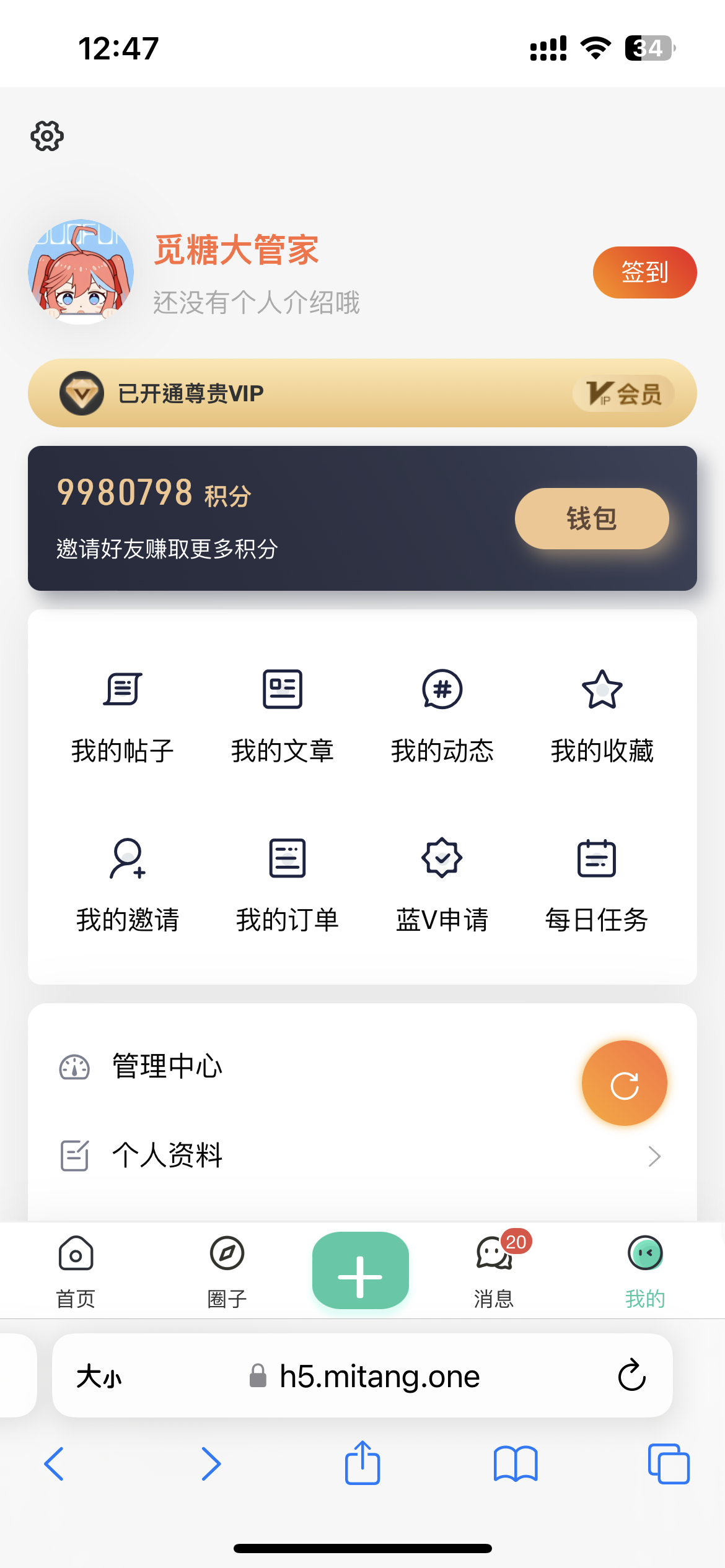Open the settings gear icon
Image resolution: width=725 pixels, height=1568 pixels.
pyautogui.click(x=47, y=136)
